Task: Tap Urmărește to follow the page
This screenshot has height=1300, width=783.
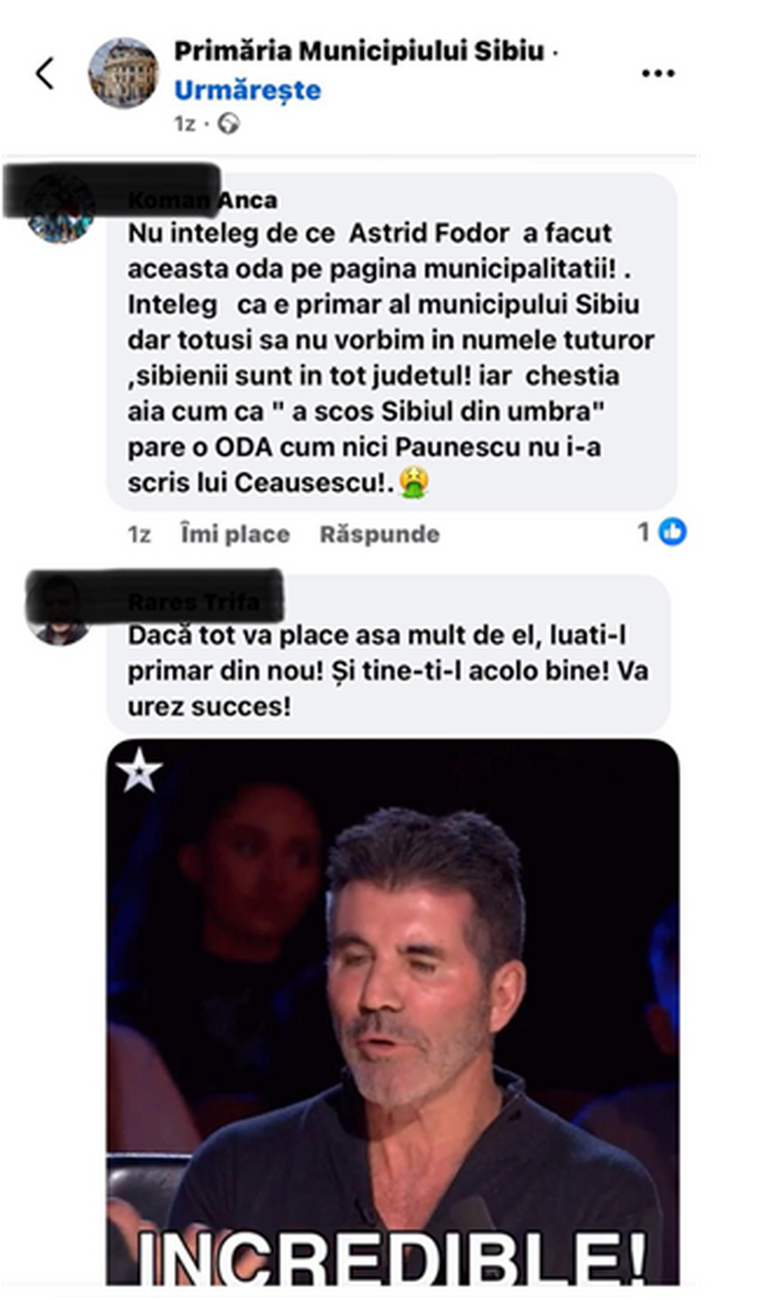Action: pyautogui.click(x=247, y=90)
